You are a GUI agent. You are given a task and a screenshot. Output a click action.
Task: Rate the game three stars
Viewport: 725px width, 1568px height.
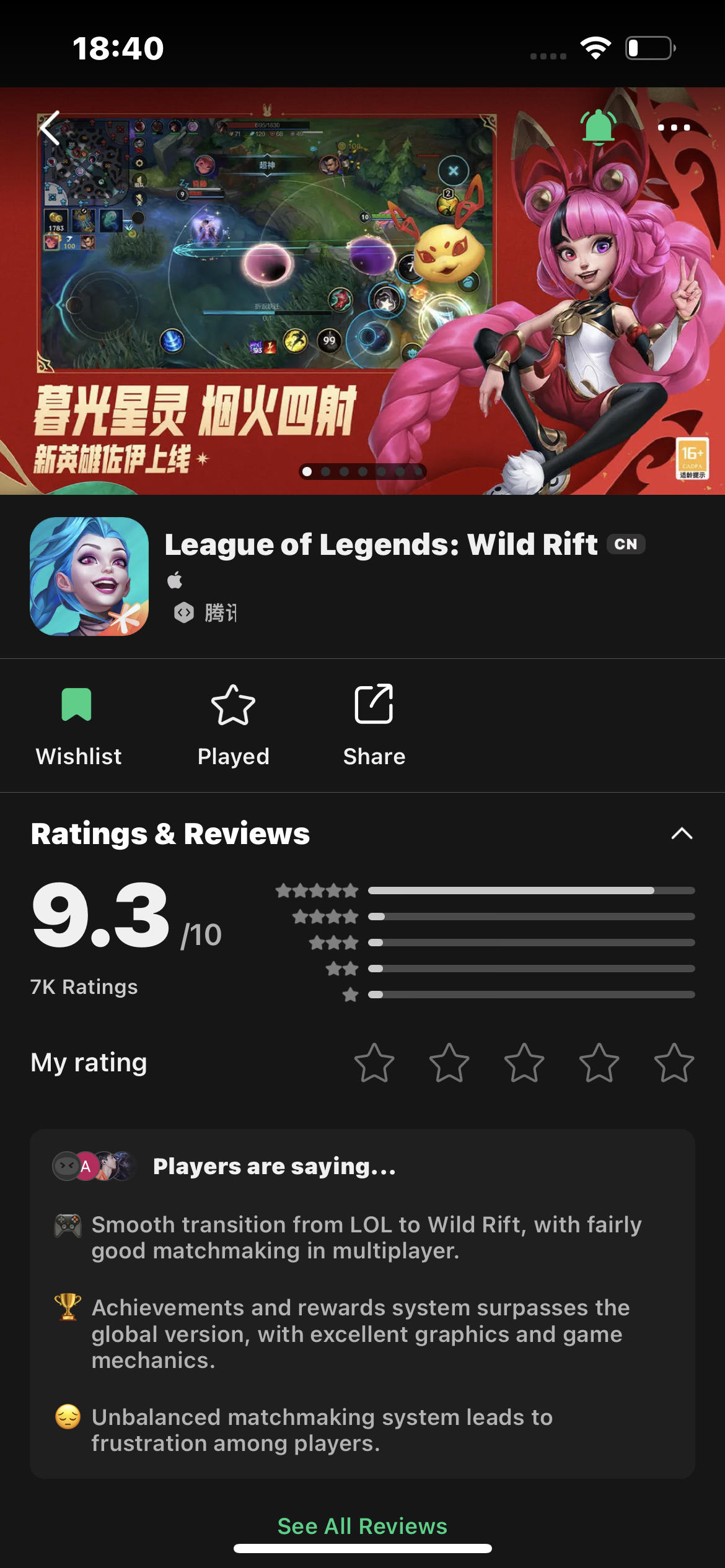[x=524, y=1063]
